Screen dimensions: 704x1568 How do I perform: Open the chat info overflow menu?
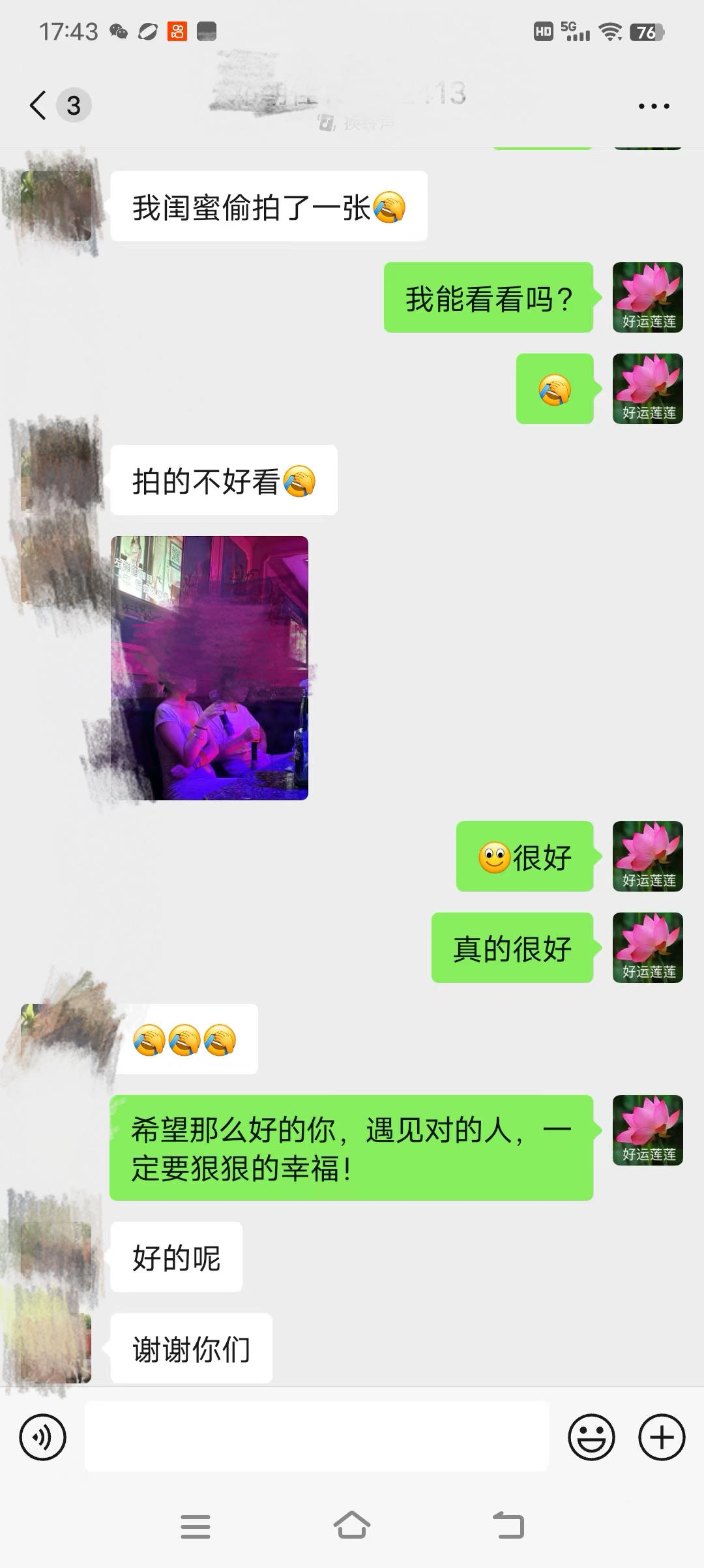[653, 106]
